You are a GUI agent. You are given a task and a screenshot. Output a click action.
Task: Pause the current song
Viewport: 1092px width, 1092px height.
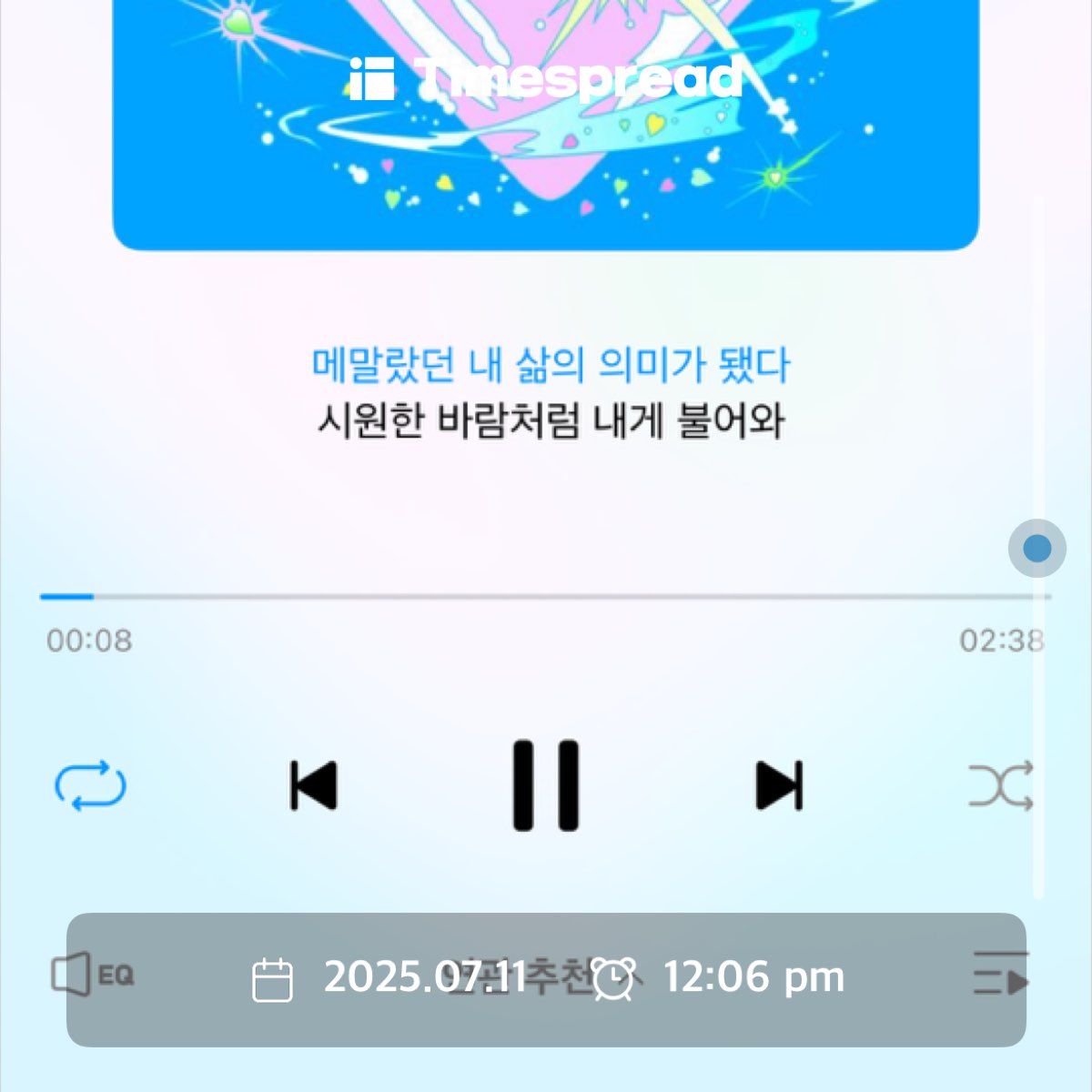[x=546, y=785]
